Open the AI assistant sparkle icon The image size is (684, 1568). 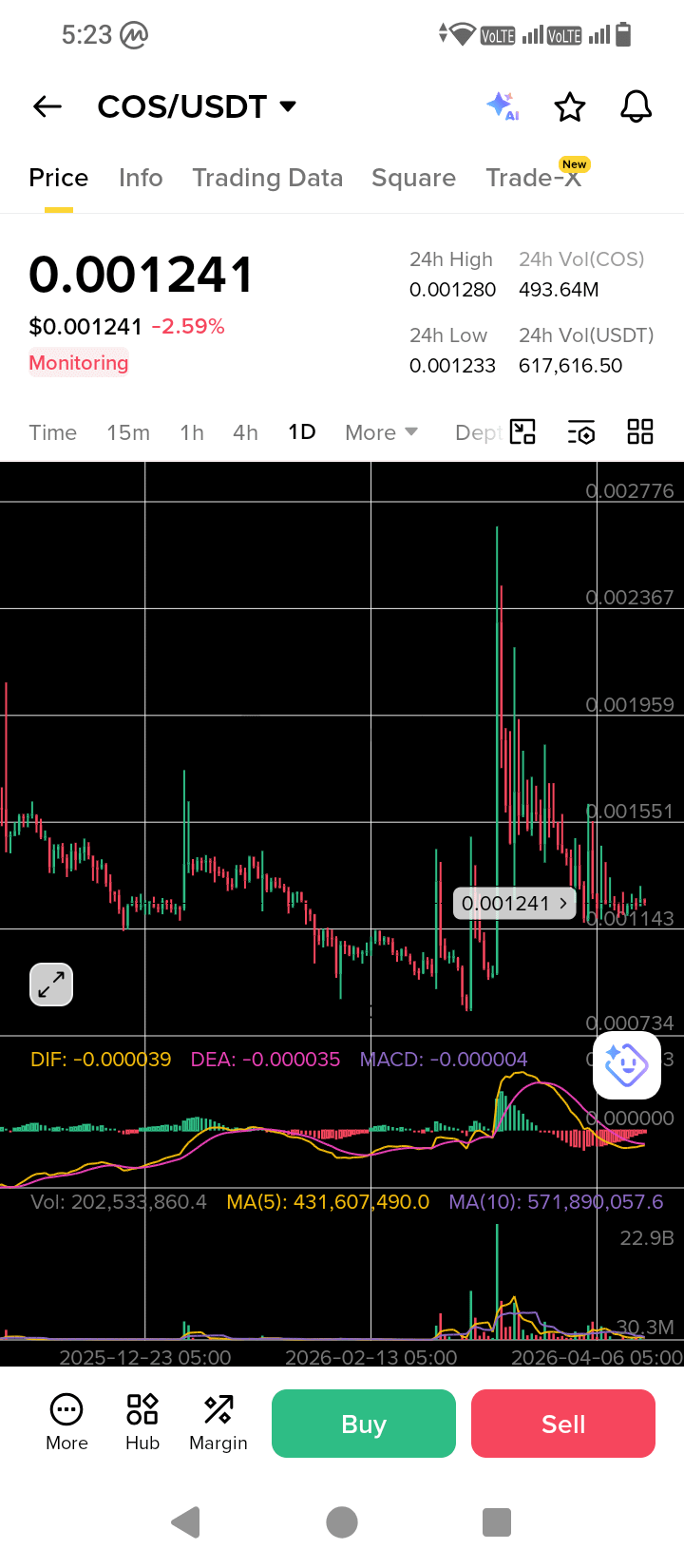[x=502, y=106]
